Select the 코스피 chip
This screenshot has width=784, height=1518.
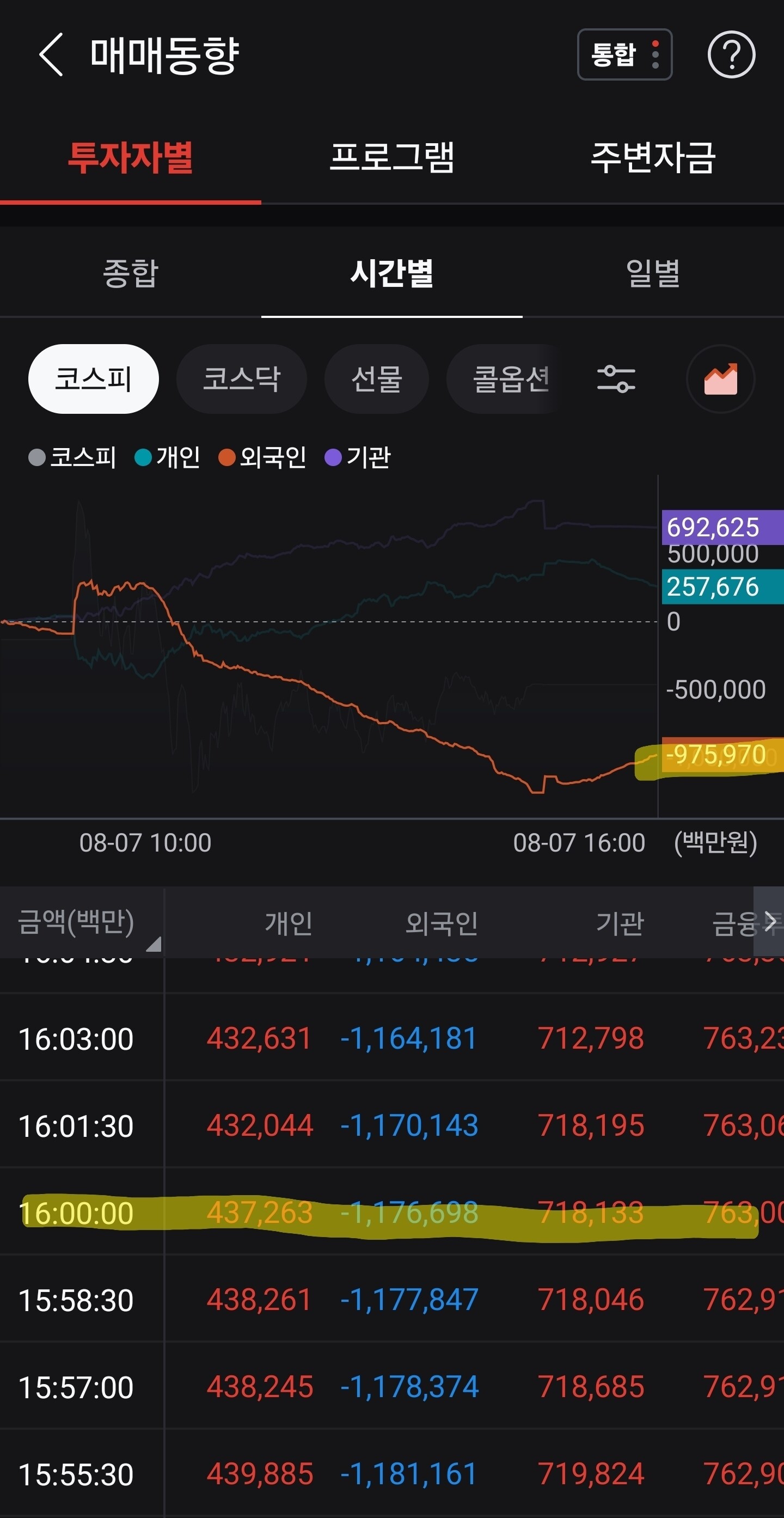pyautogui.click(x=93, y=379)
